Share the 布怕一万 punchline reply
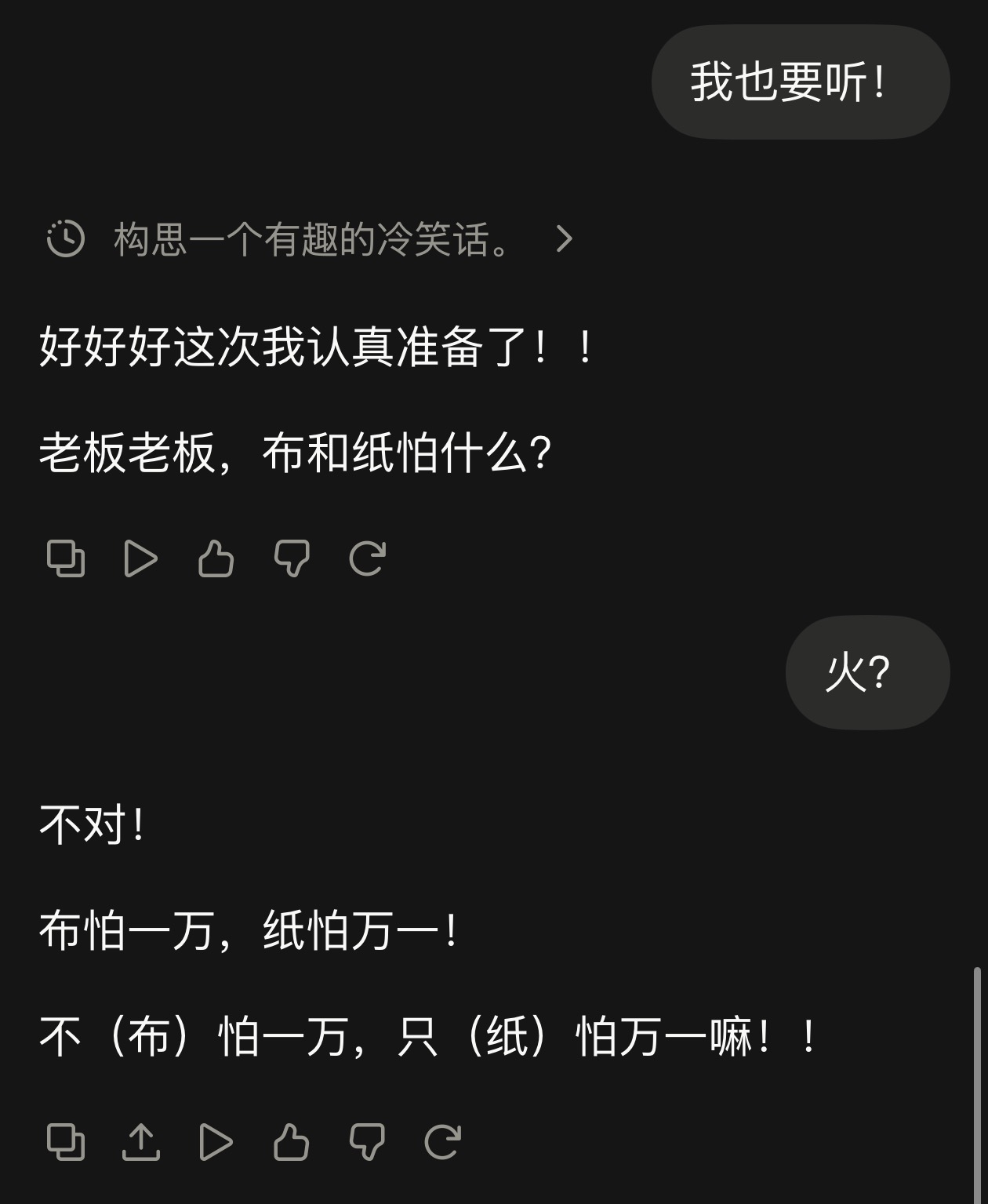This screenshot has width=988, height=1204. [x=141, y=1141]
